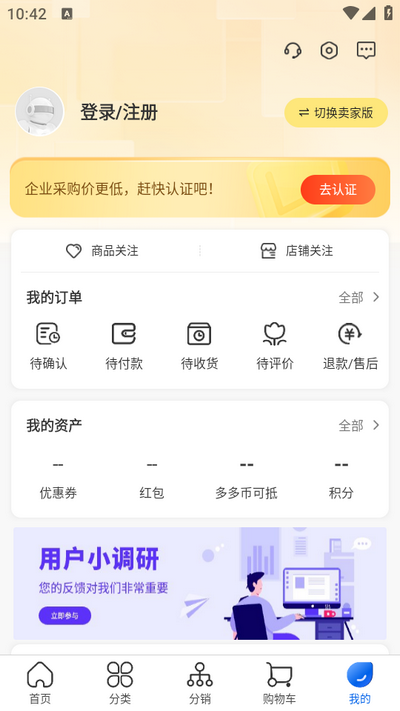Join the survey with 立即参与
400x711 pixels.
coord(65,616)
